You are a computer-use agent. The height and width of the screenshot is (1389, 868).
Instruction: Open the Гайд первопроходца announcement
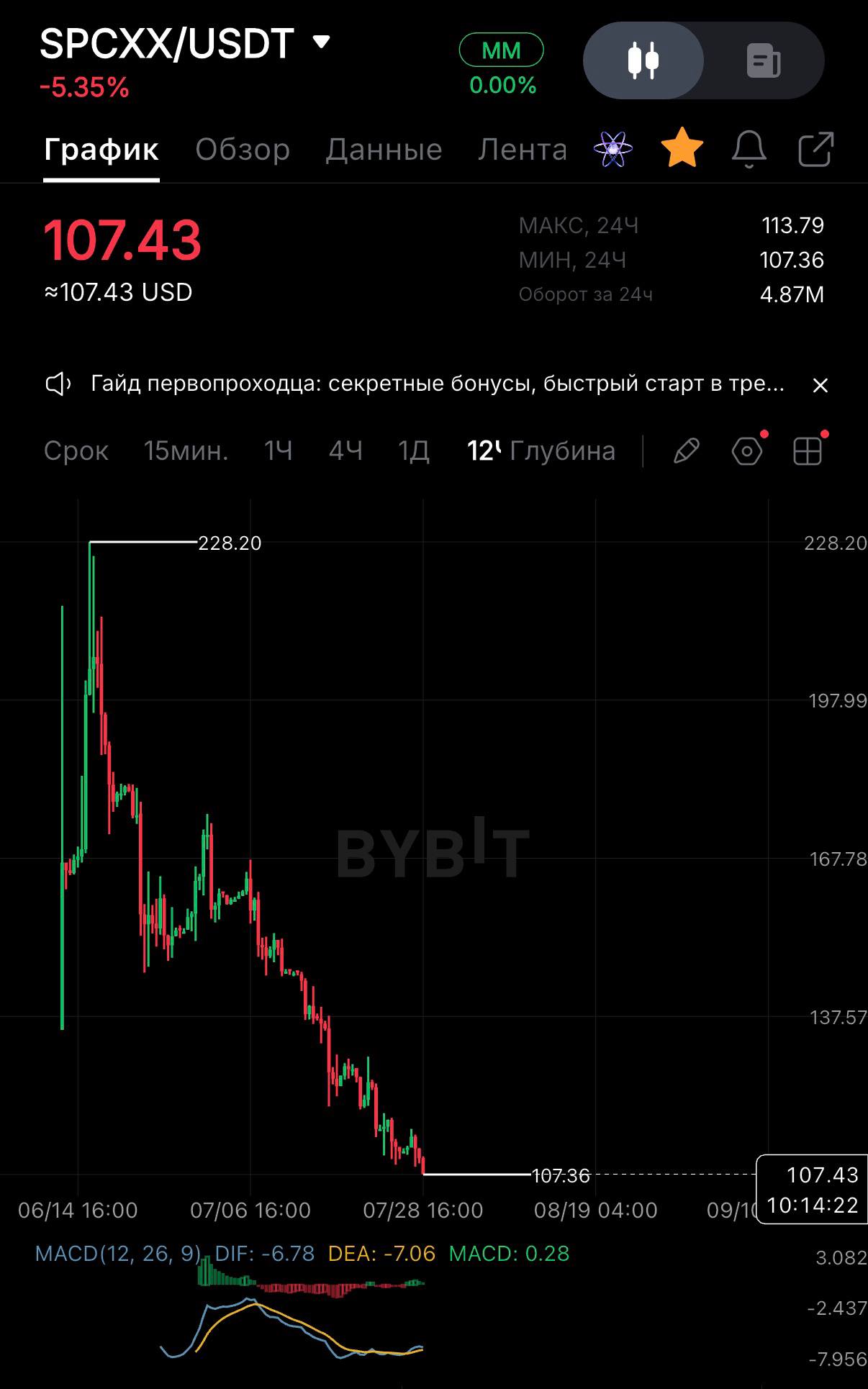pyautogui.click(x=437, y=384)
